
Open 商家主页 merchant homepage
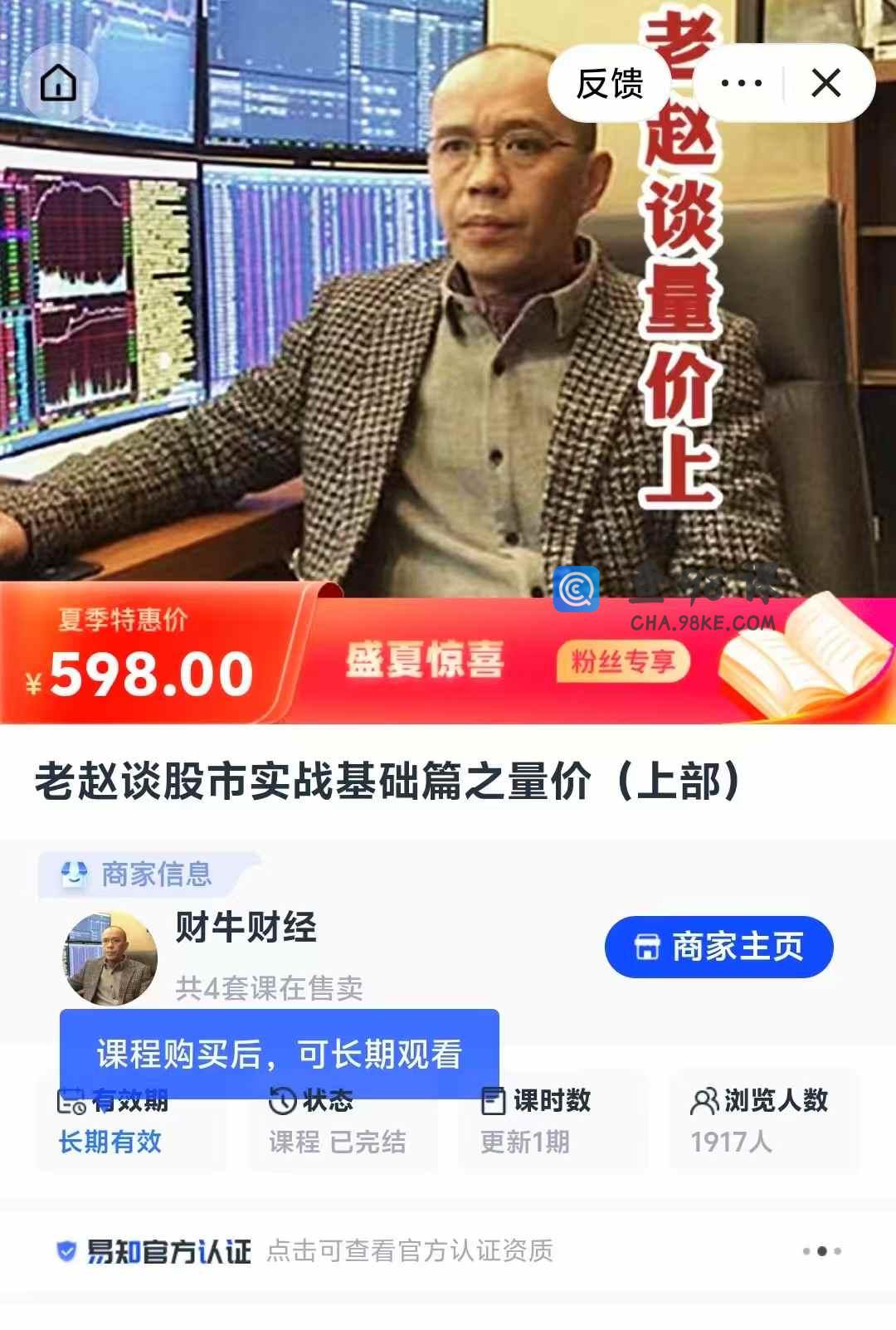tap(718, 947)
